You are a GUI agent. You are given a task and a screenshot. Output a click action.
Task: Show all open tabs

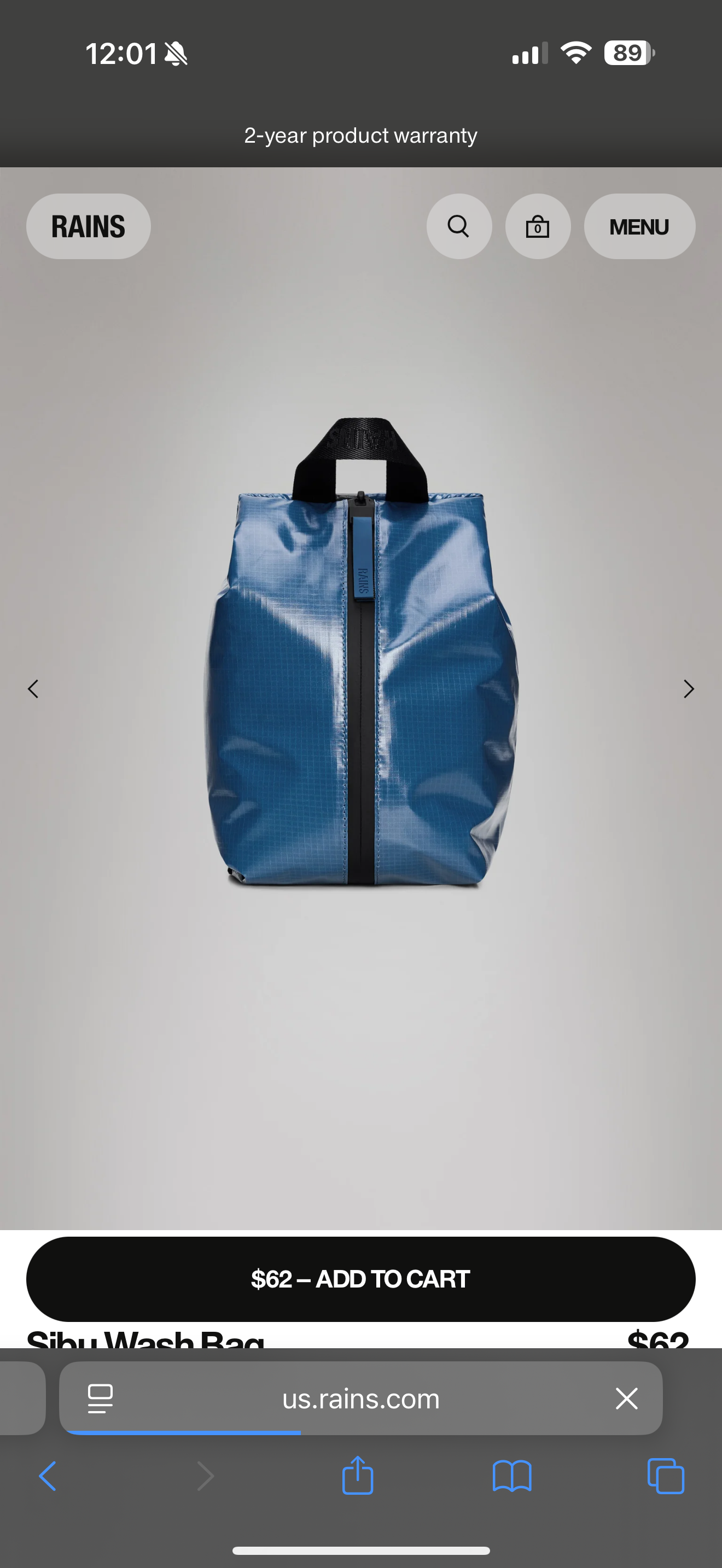[666, 1476]
